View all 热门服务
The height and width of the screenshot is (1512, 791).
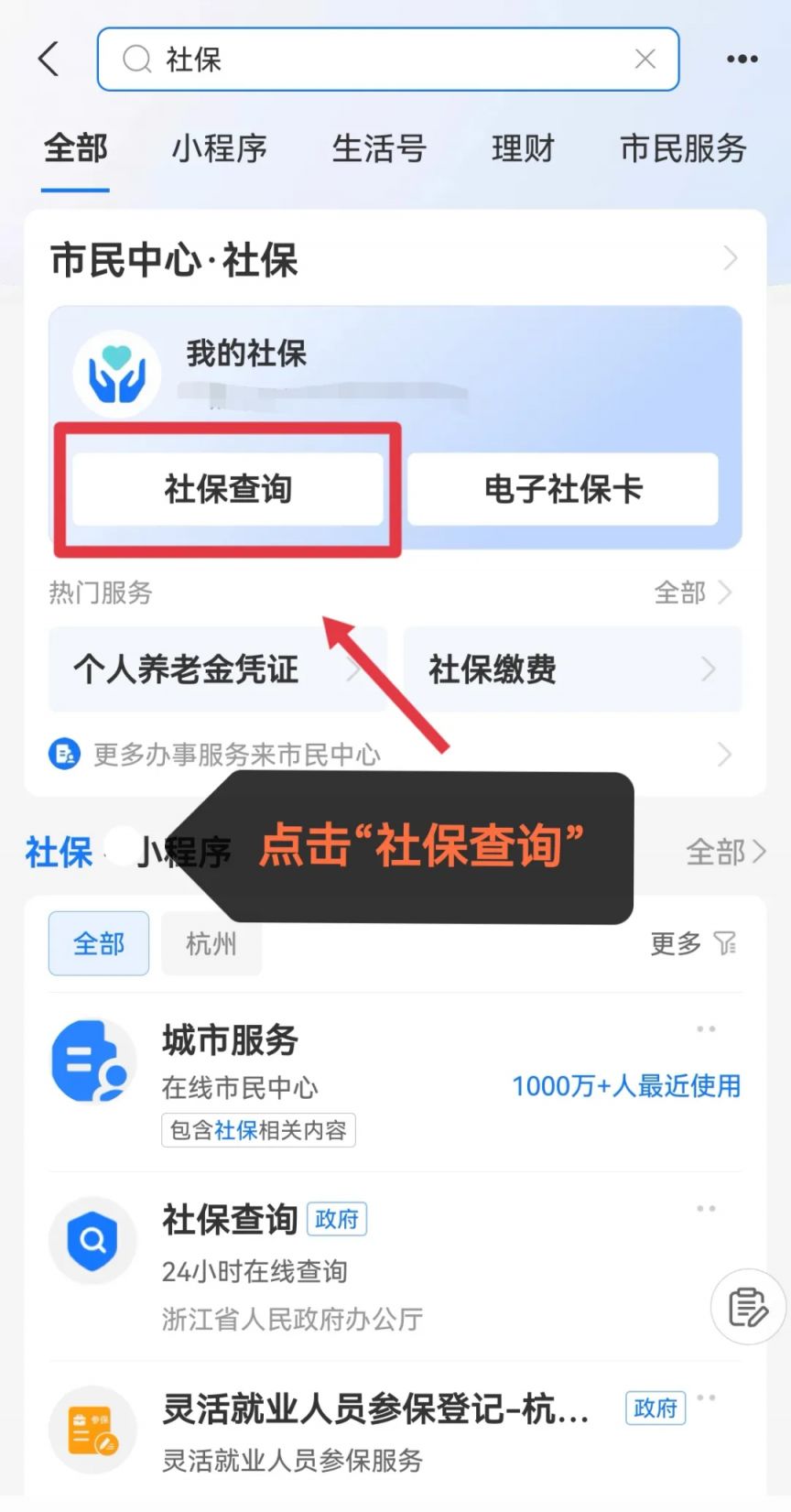click(x=692, y=593)
